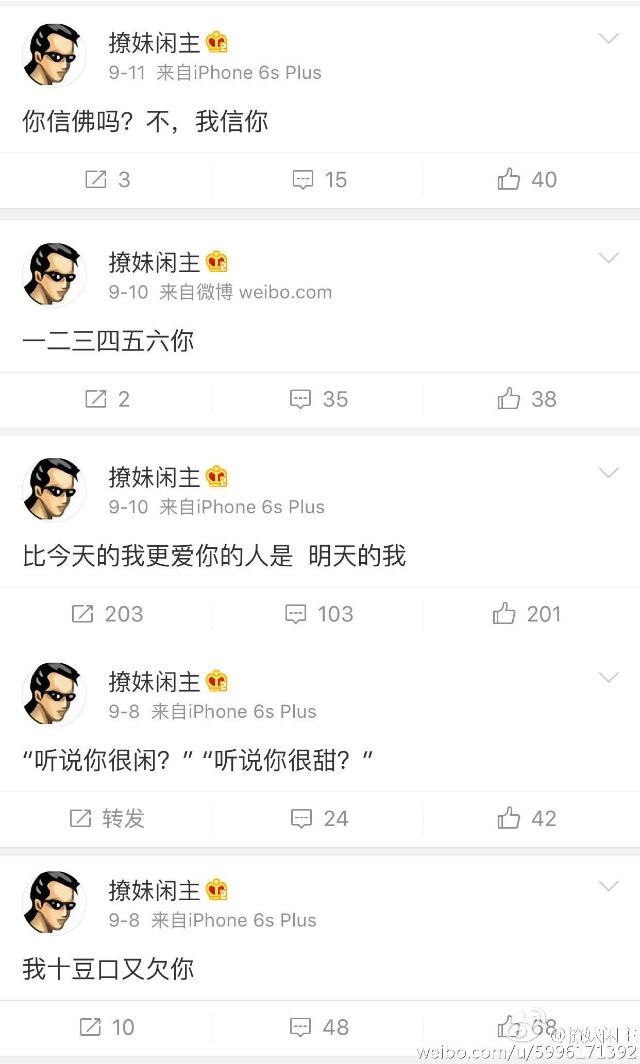Image resolution: width=640 pixels, height=1064 pixels.
Task: Like the post "你信佛吗？不，我信你"
Action: coord(527,180)
